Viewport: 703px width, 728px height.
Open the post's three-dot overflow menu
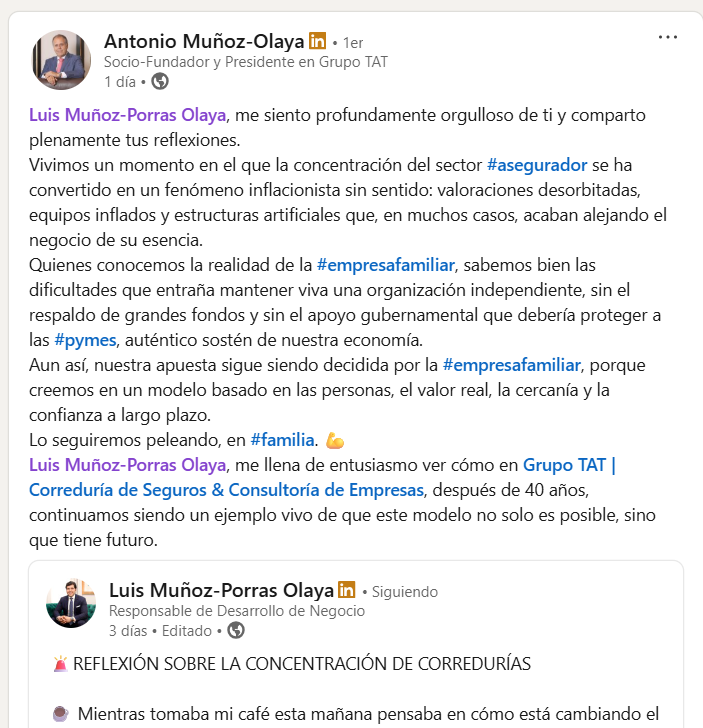point(668,38)
